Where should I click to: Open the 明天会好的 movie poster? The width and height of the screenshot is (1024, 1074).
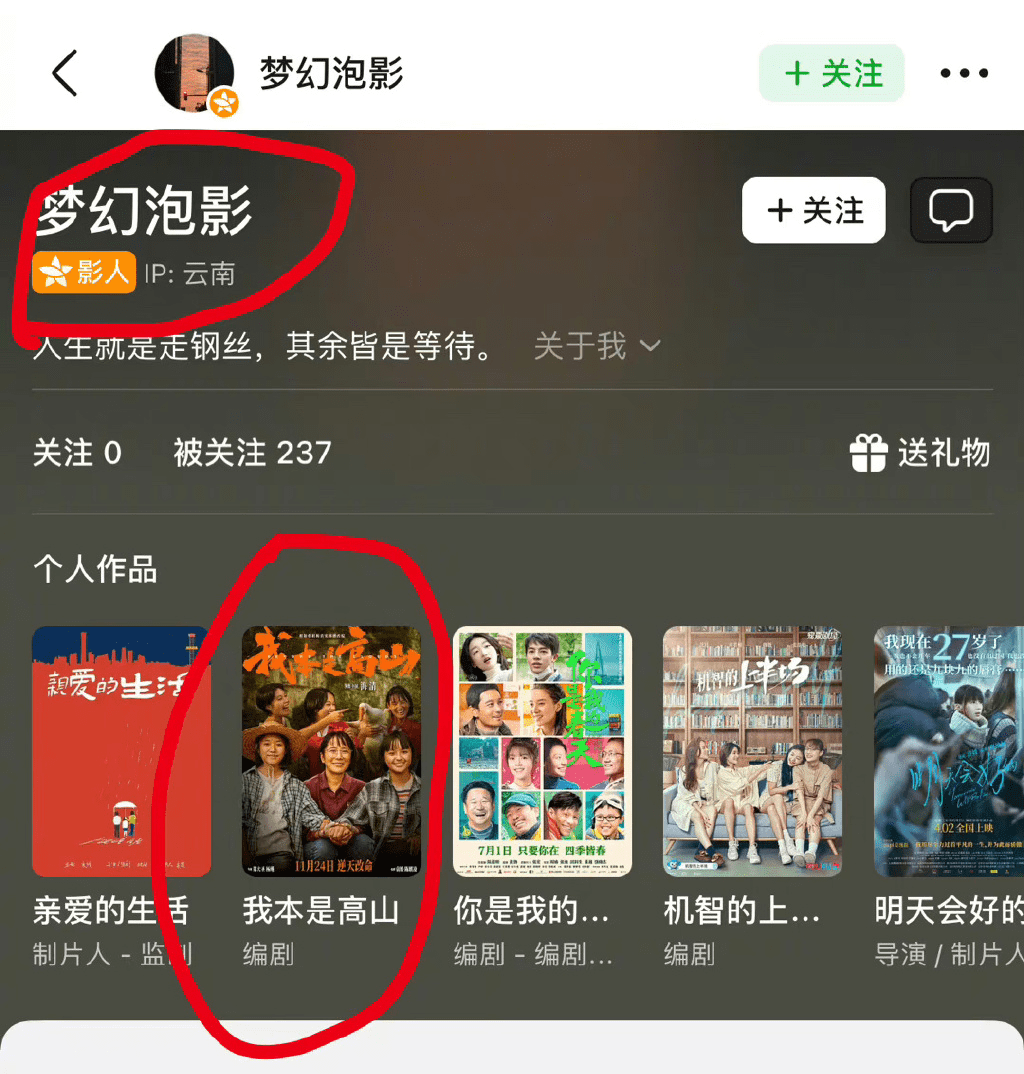click(950, 751)
